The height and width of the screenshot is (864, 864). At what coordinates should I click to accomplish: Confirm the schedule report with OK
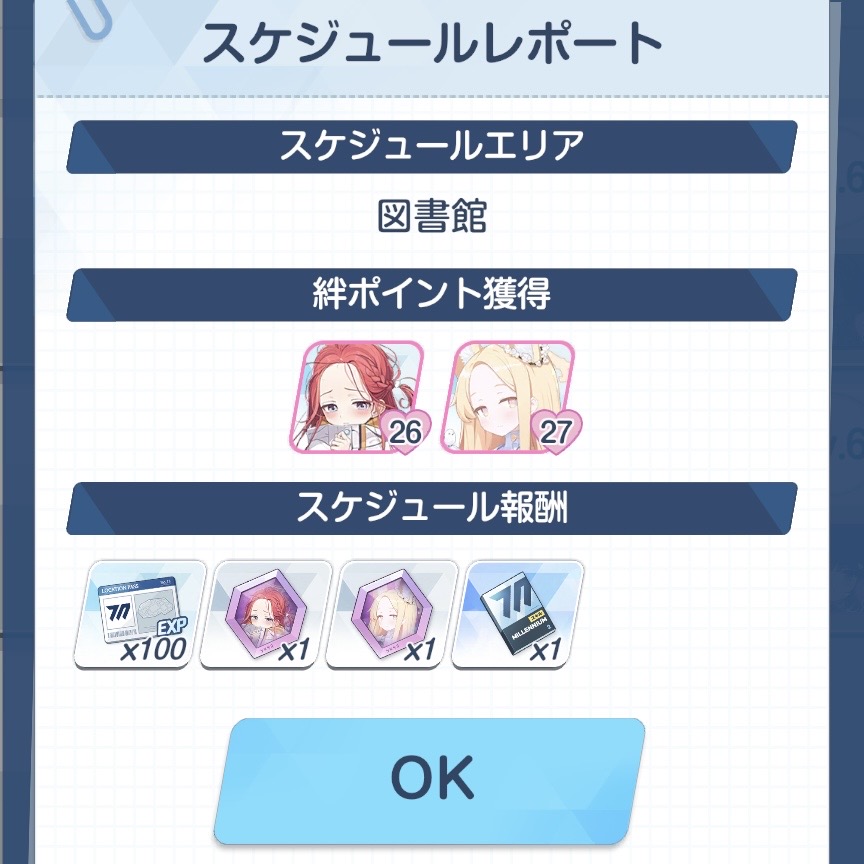click(x=430, y=777)
